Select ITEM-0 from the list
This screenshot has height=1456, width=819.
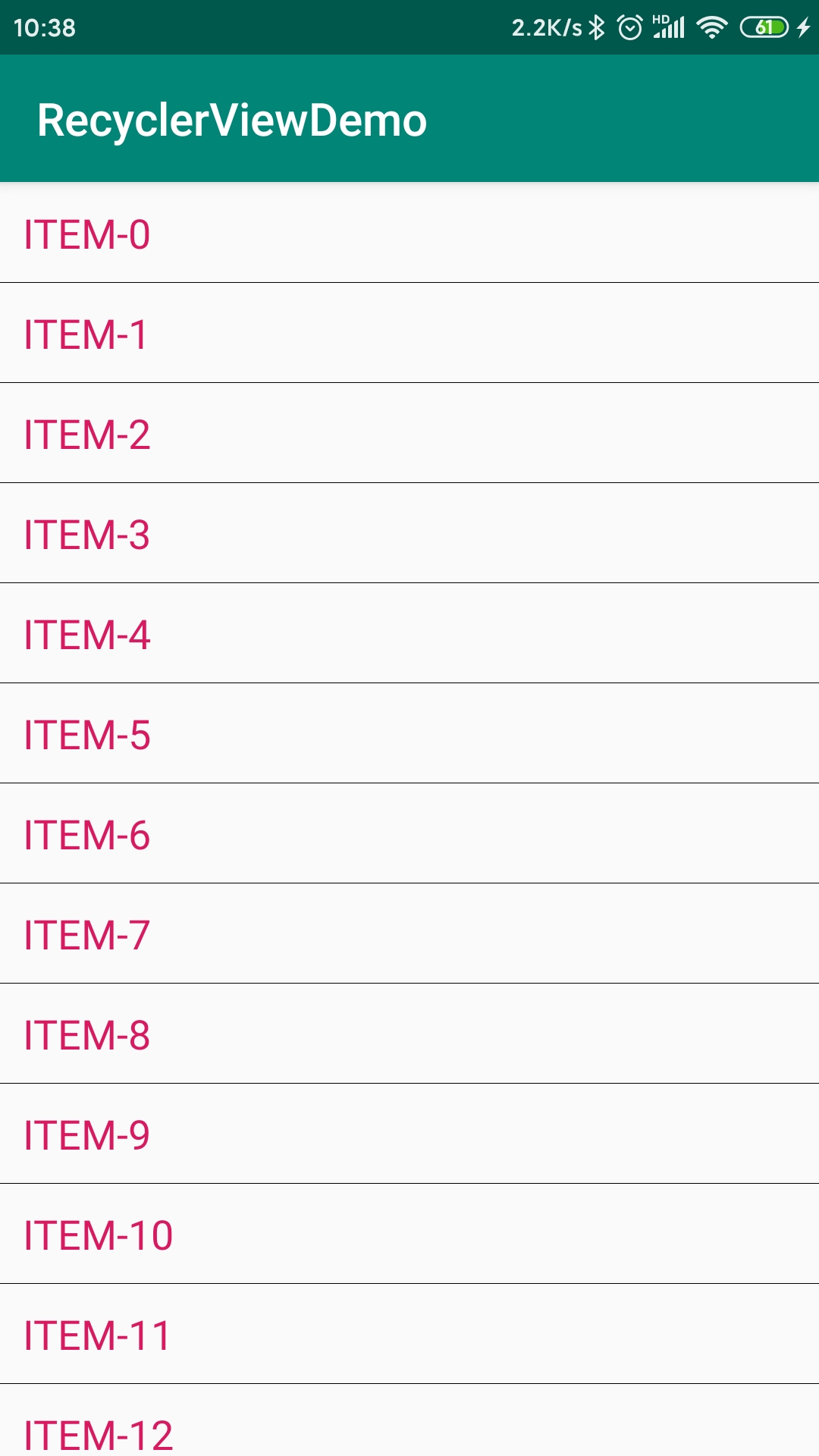(409, 233)
